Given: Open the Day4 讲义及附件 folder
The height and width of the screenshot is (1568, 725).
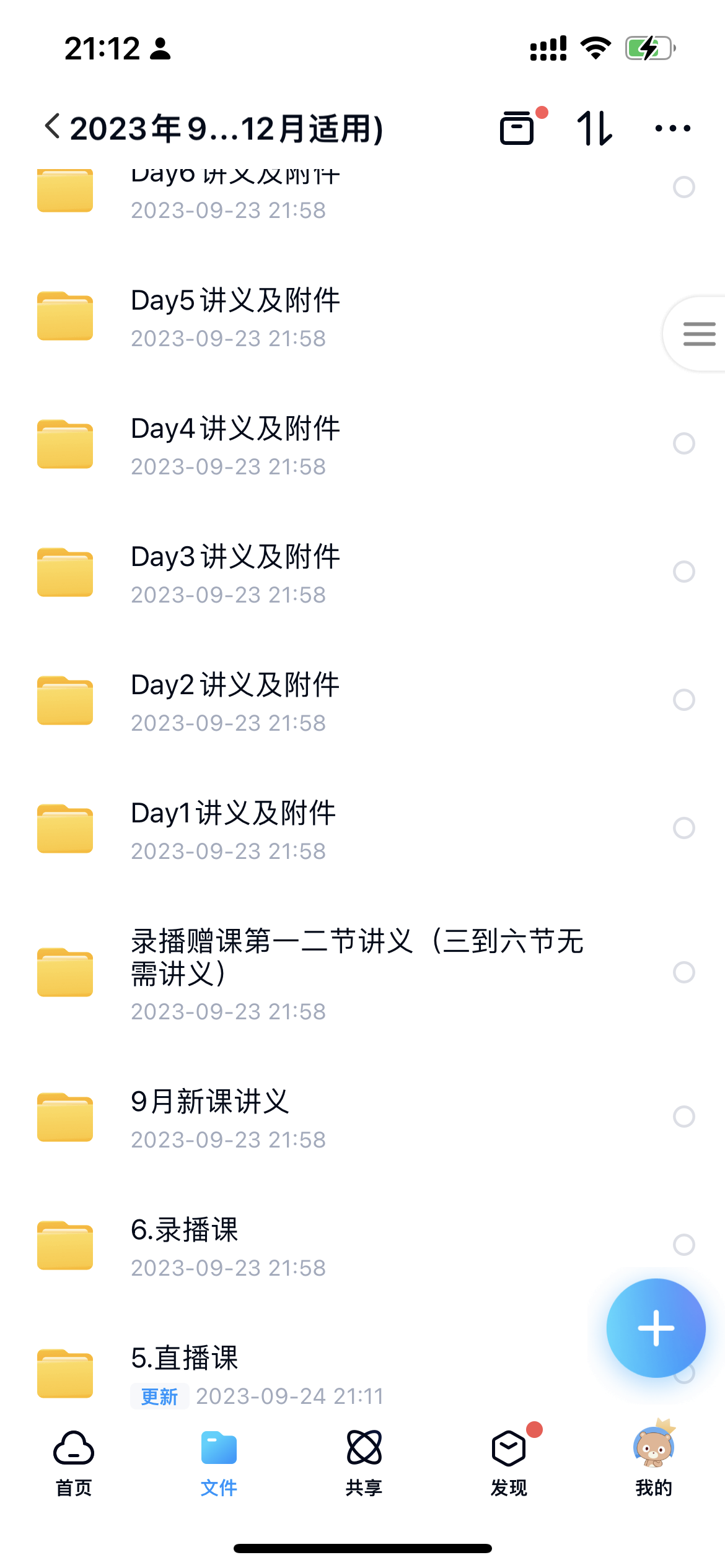Looking at the screenshot, I should [362, 446].
